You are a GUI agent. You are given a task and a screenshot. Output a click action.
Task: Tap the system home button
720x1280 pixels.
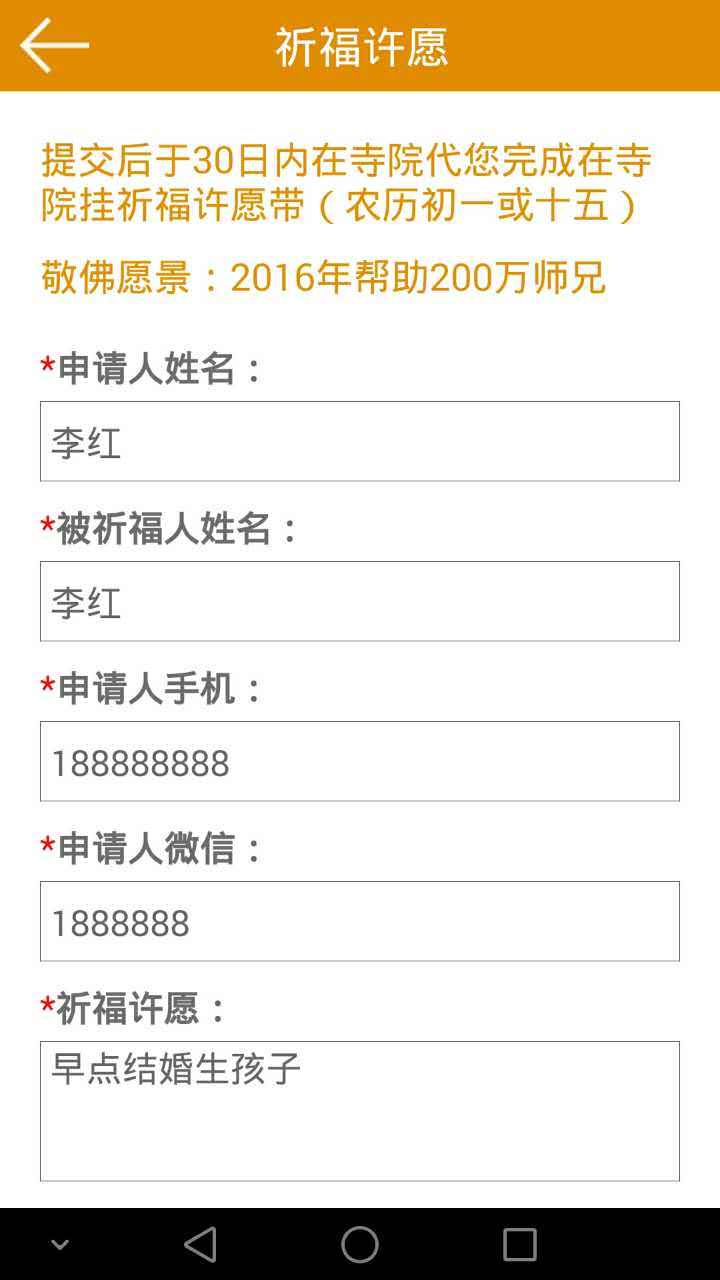click(360, 1245)
